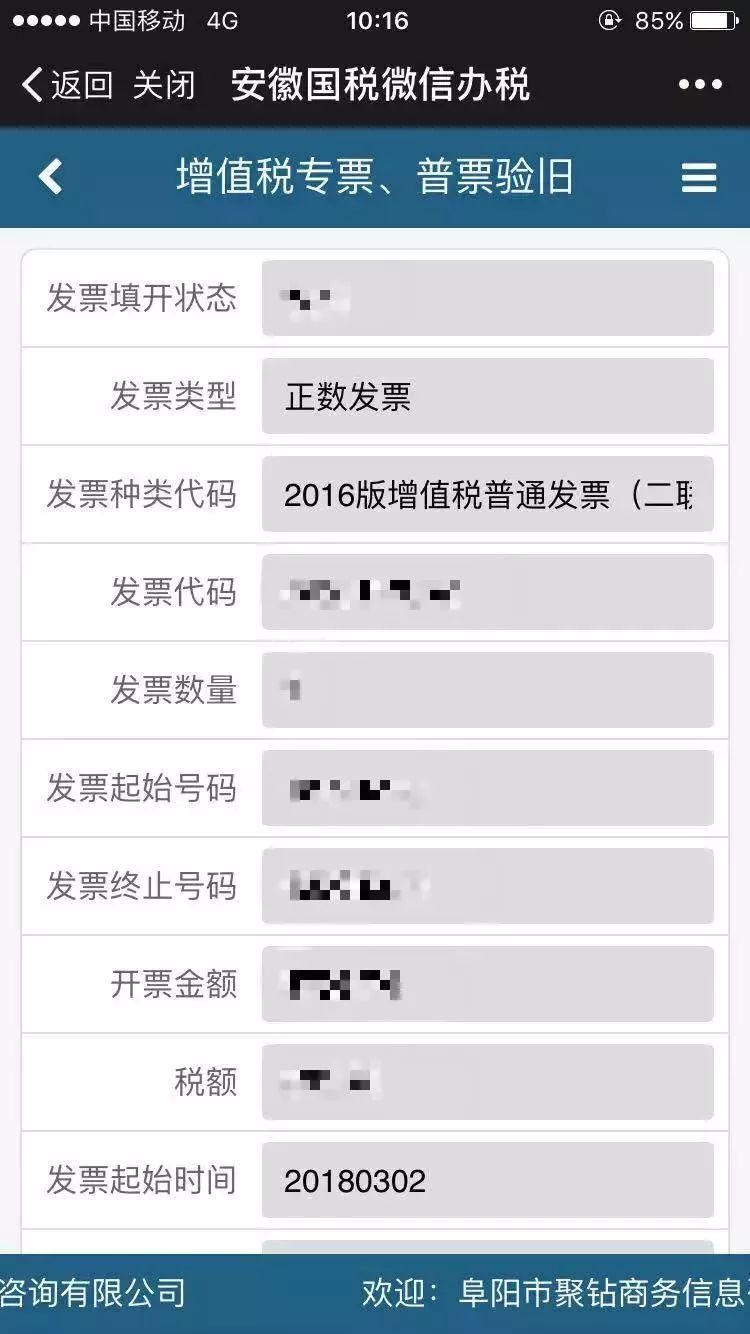Viewport: 750px width, 1334px height.
Task: Open the three-dot overflow menu
Action: (x=699, y=85)
